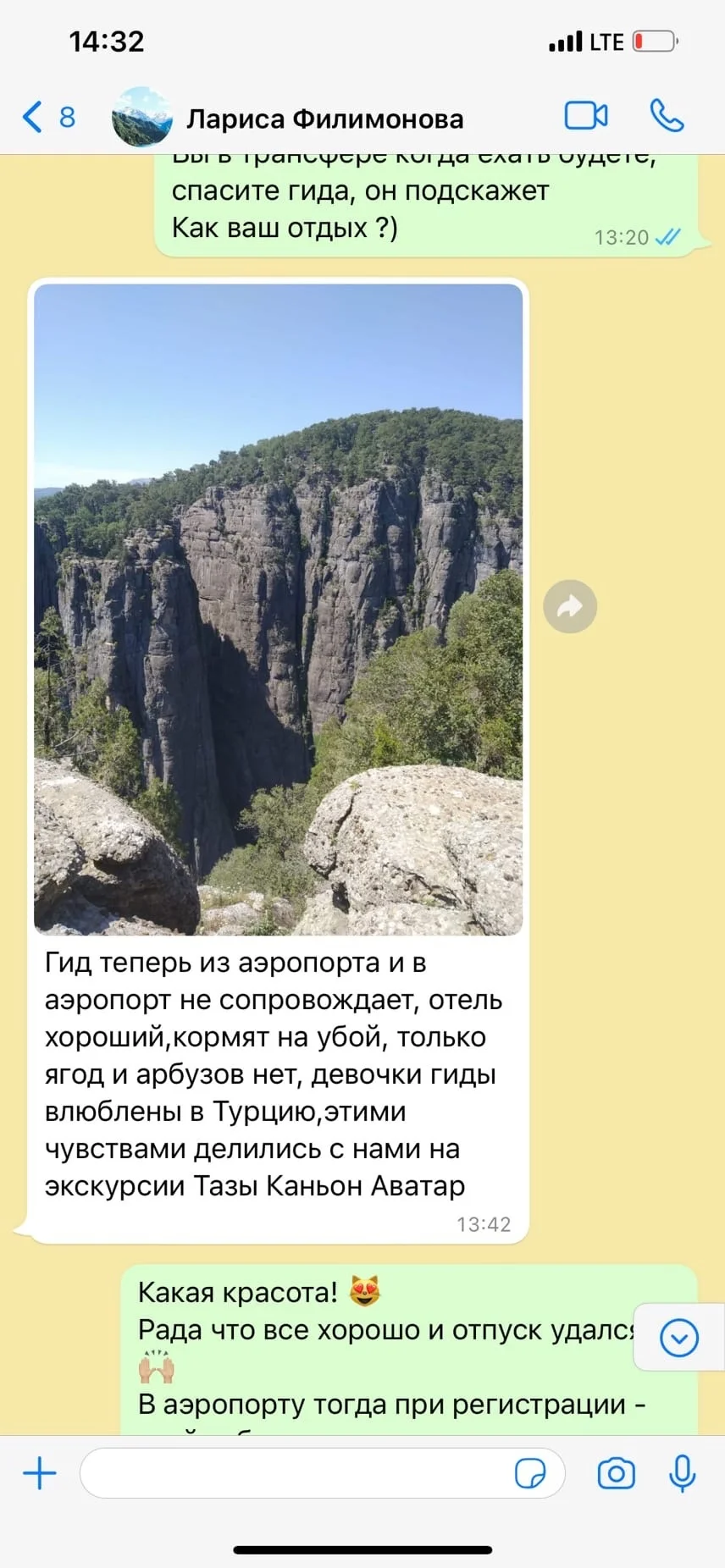Focus the message text field

point(296,1474)
